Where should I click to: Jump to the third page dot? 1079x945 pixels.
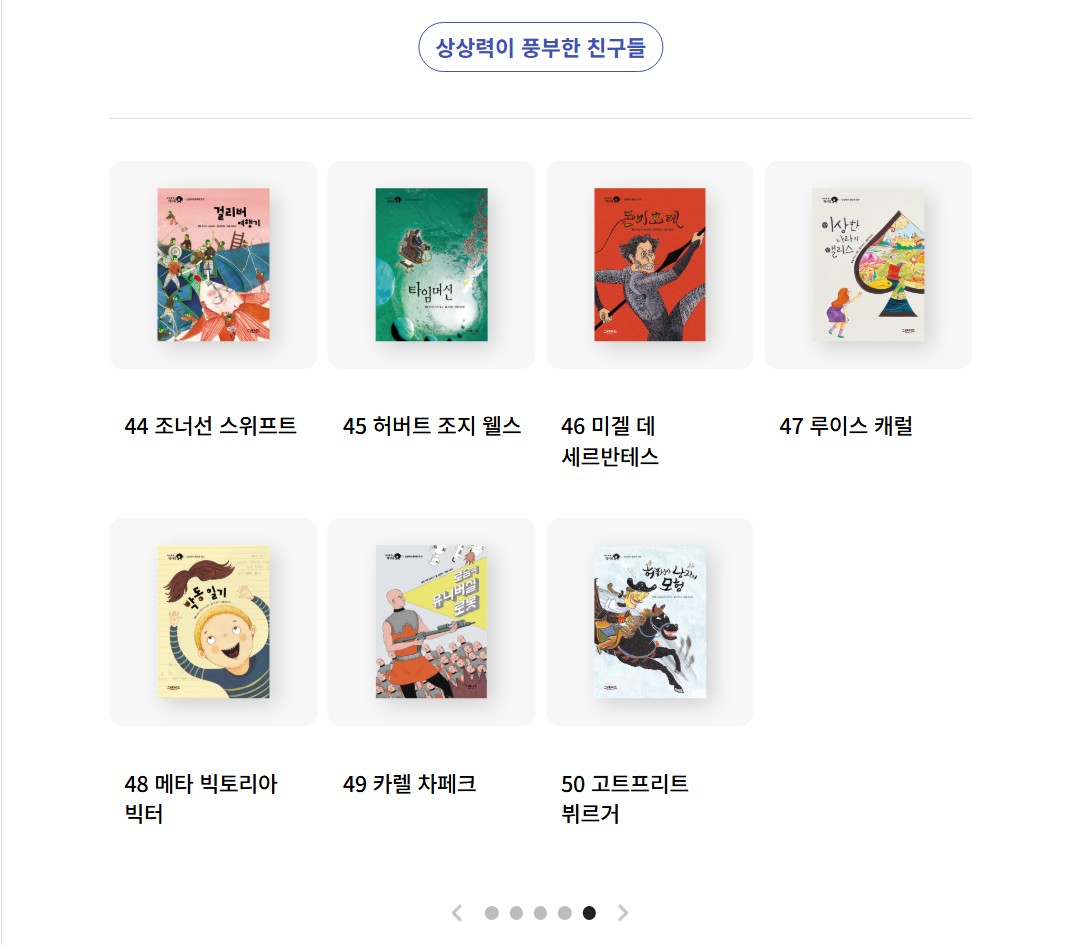point(540,913)
